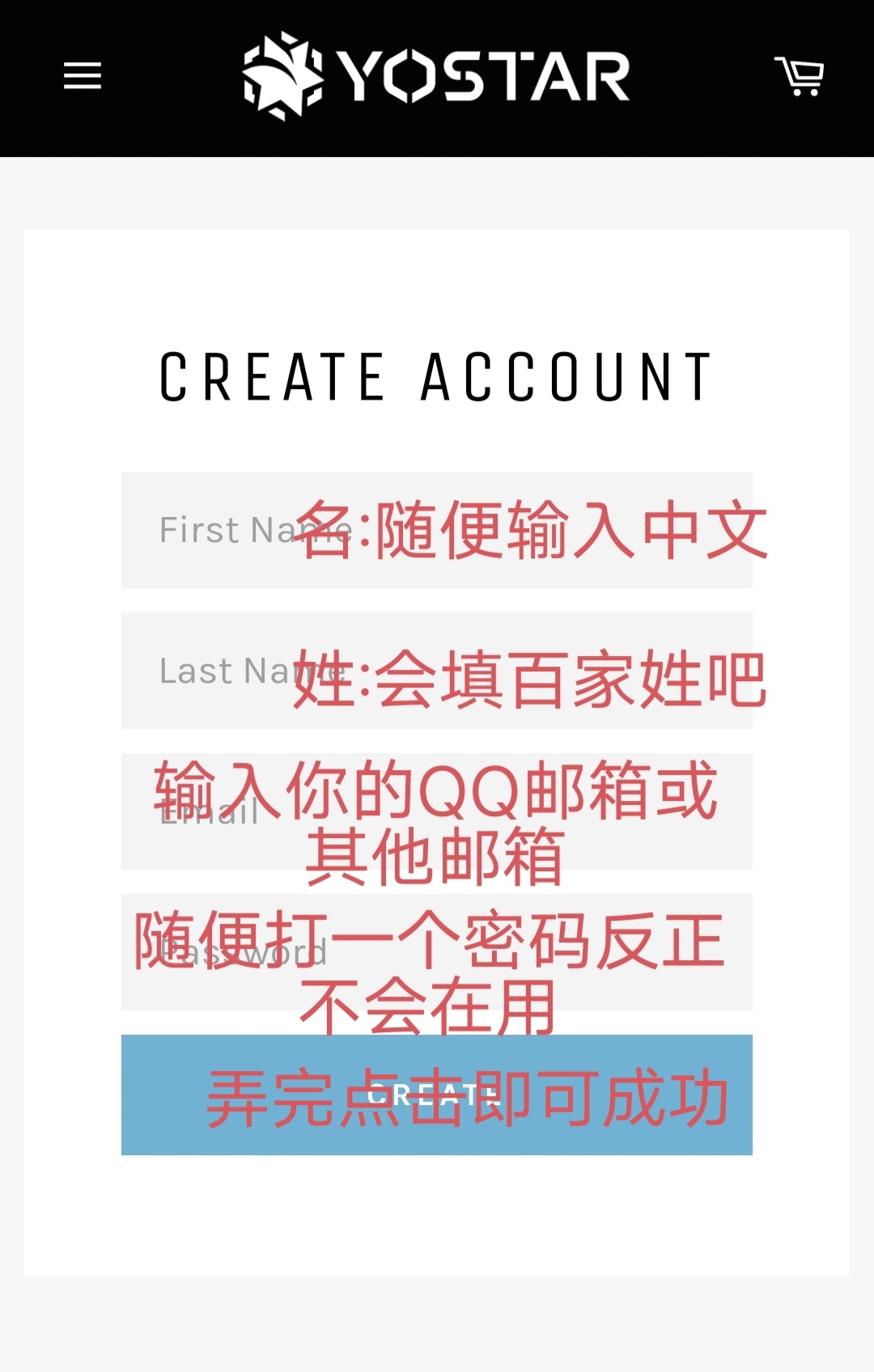The image size is (874, 1372).
Task: Open the shopping cart
Action: pyautogui.click(x=800, y=77)
